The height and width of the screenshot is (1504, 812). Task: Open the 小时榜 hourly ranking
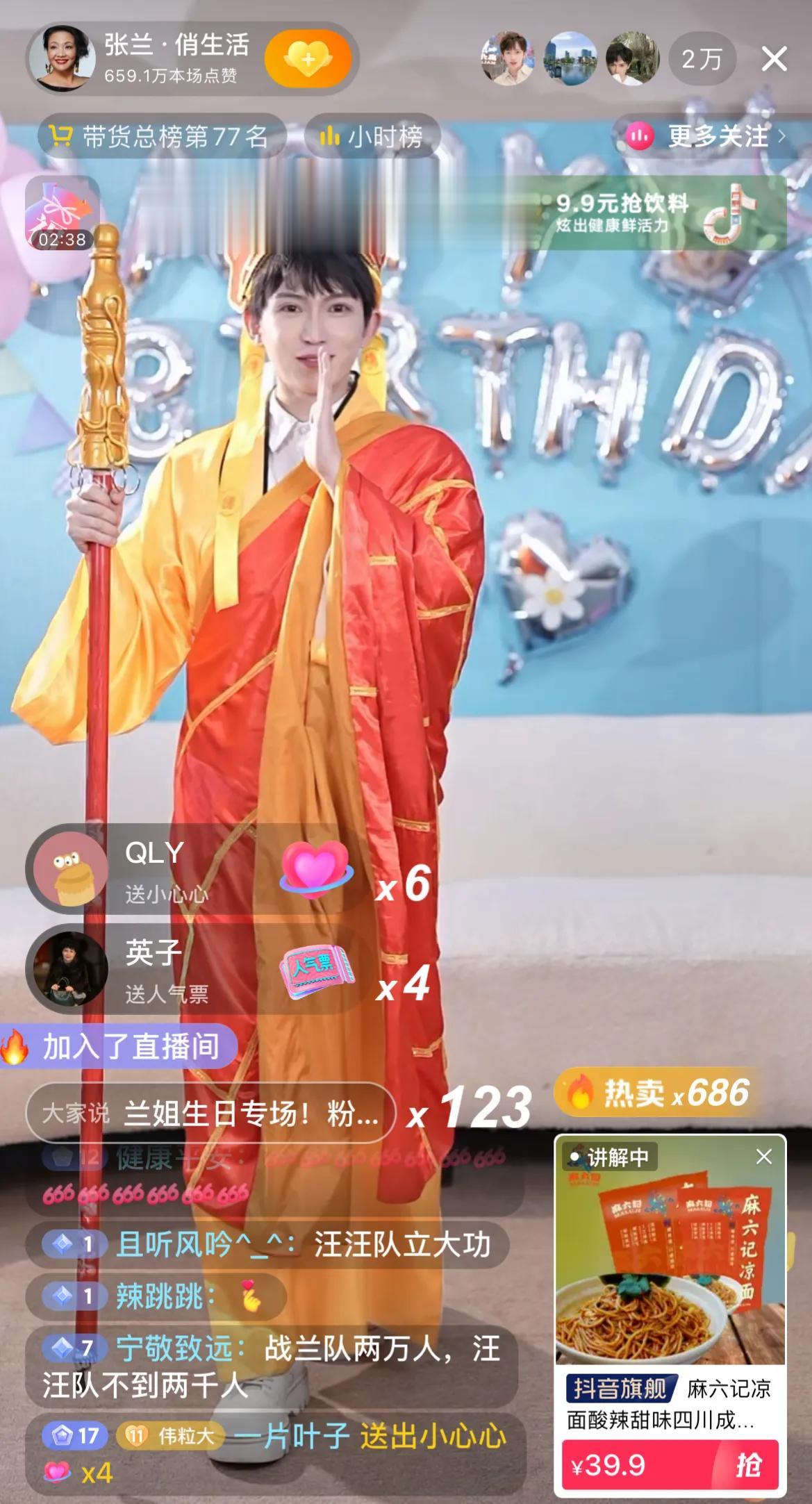pos(372,137)
